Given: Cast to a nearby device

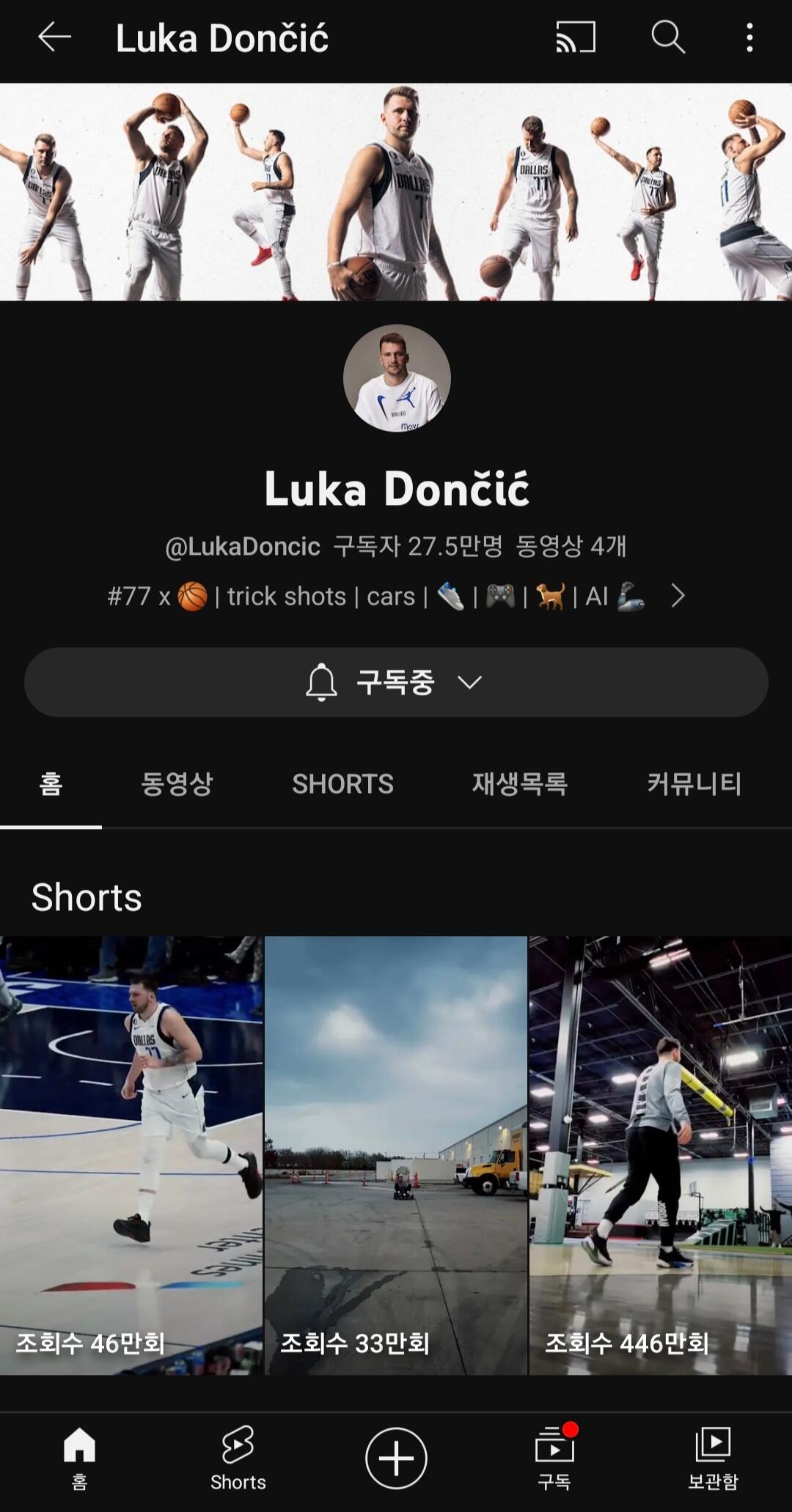Looking at the screenshot, I should pos(576,37).
